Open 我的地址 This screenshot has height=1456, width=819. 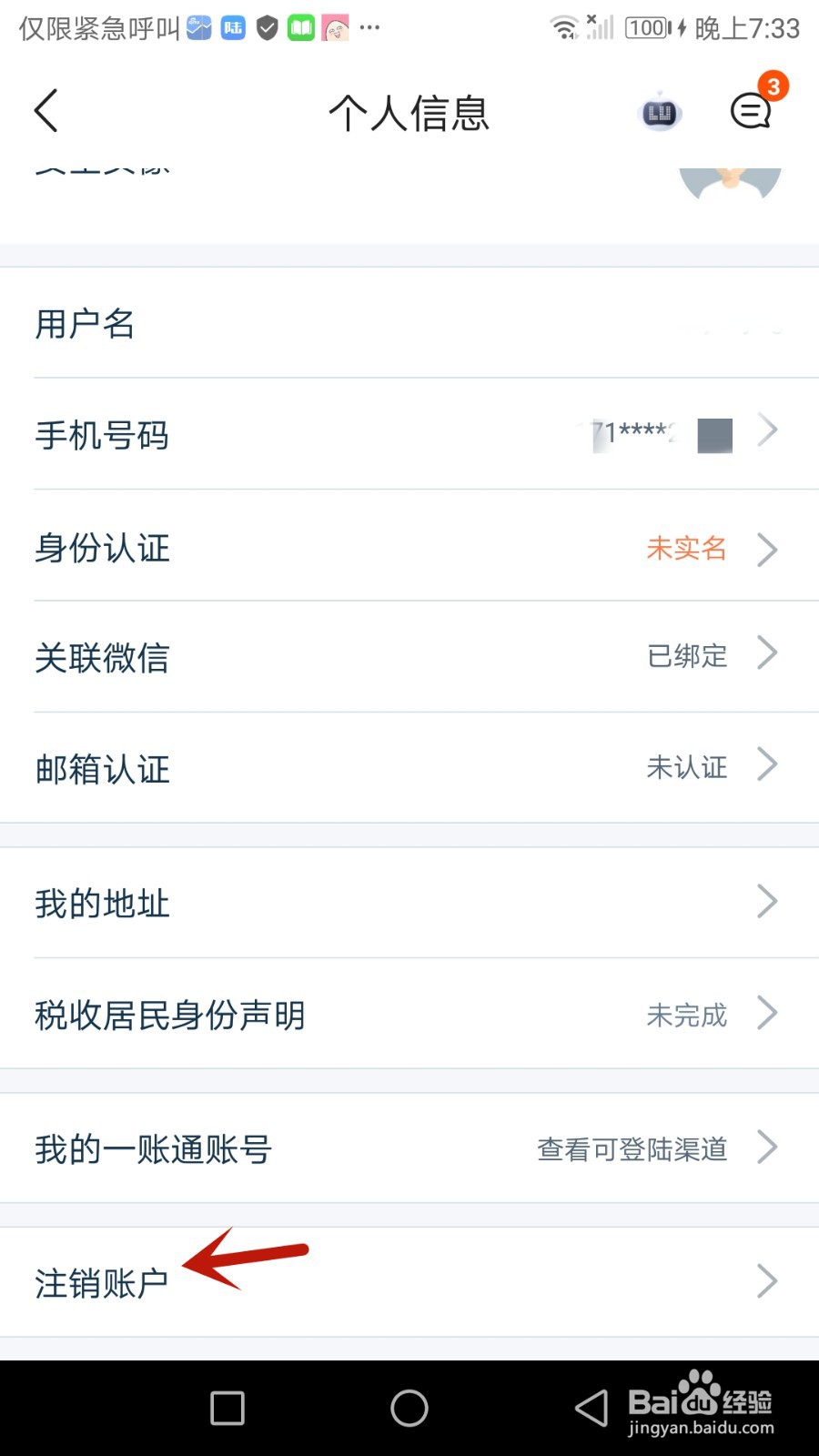(x=409, y=903)
